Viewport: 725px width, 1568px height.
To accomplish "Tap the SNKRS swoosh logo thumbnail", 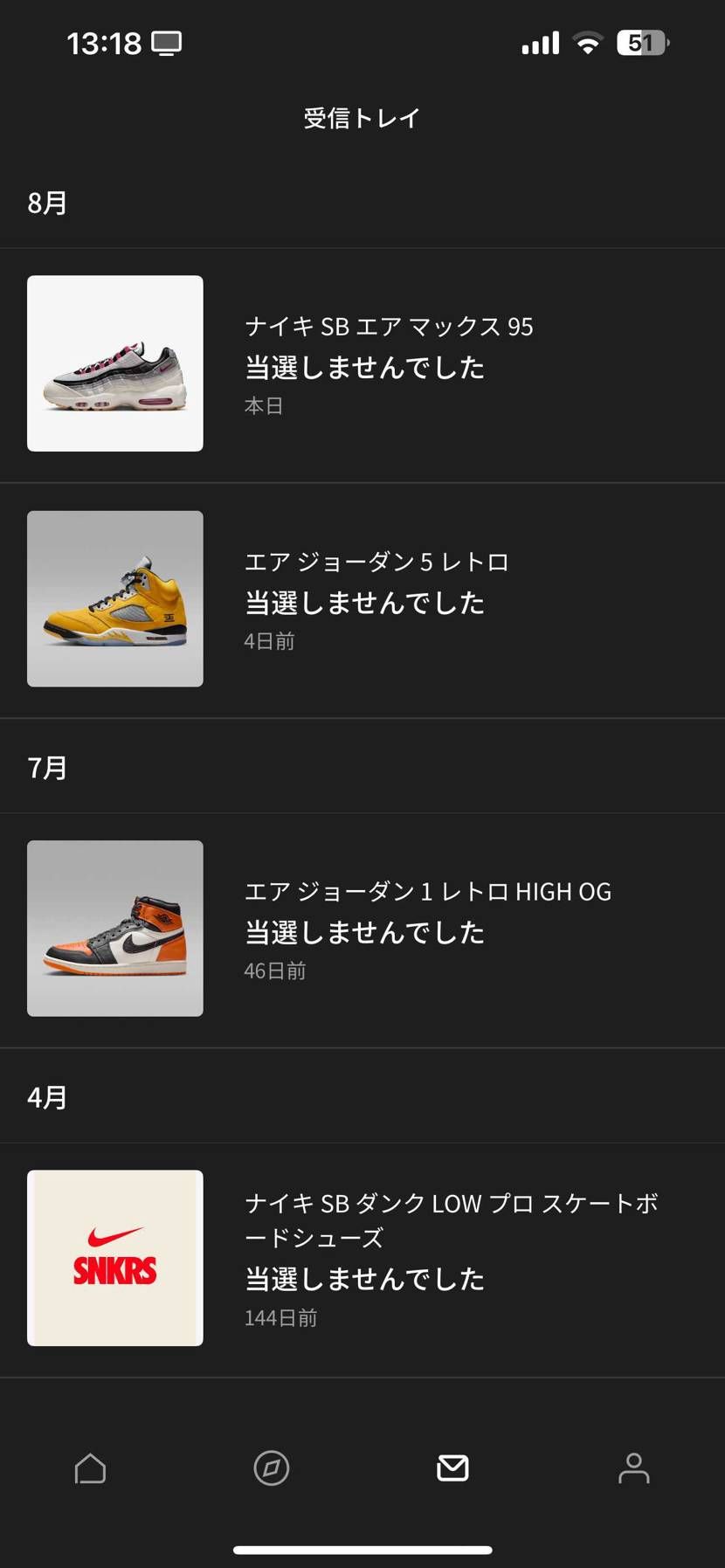I will (114, 1258).
